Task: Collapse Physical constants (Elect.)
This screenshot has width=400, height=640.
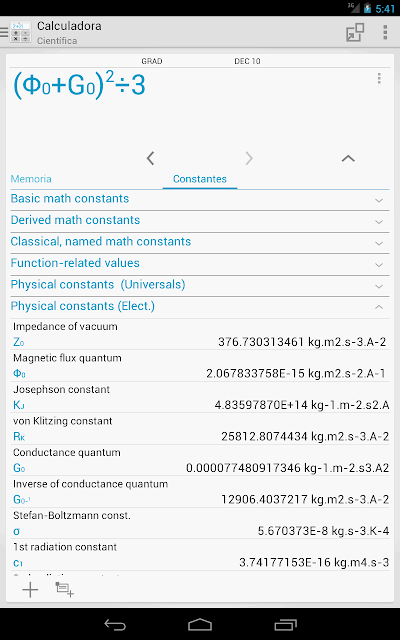Action: 200,306
